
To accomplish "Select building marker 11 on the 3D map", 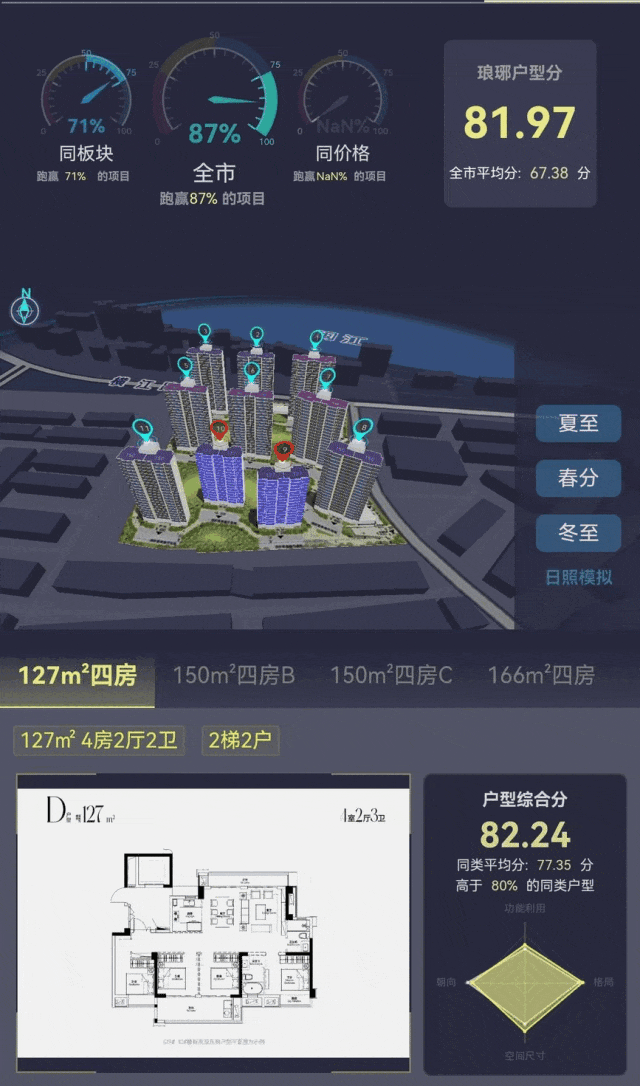I will click(145, 428).
